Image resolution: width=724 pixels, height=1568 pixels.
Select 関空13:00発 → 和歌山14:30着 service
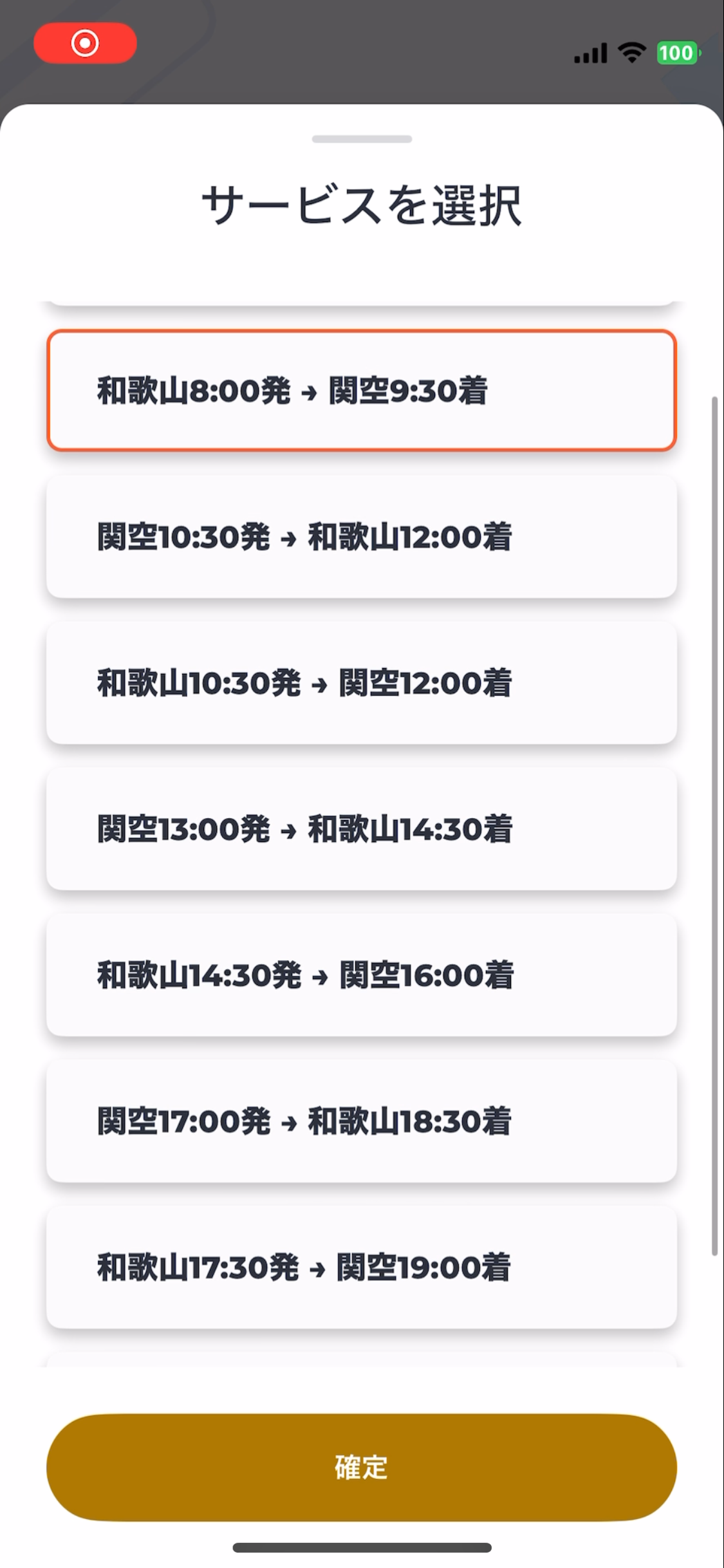coord(361,829)
